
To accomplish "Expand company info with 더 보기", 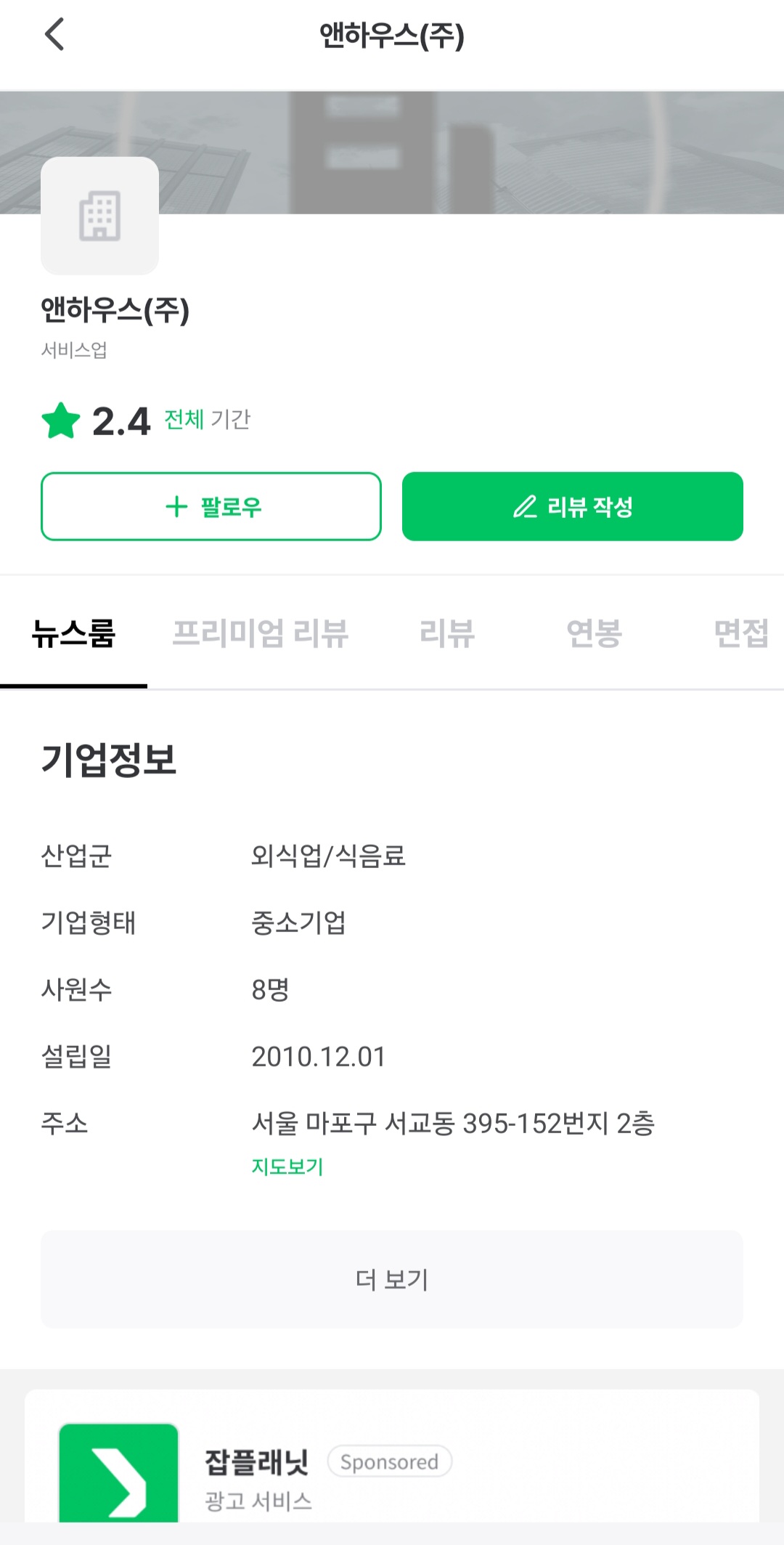I will click(x=392, y=1279).
